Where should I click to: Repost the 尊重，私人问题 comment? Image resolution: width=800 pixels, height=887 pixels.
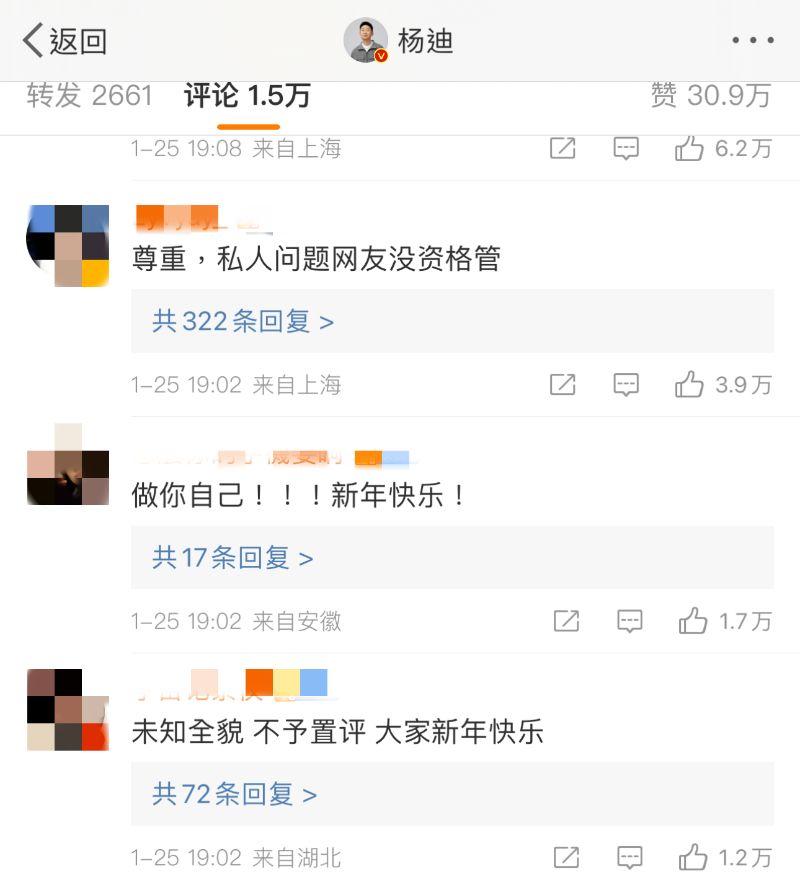(x=563, y=385)
